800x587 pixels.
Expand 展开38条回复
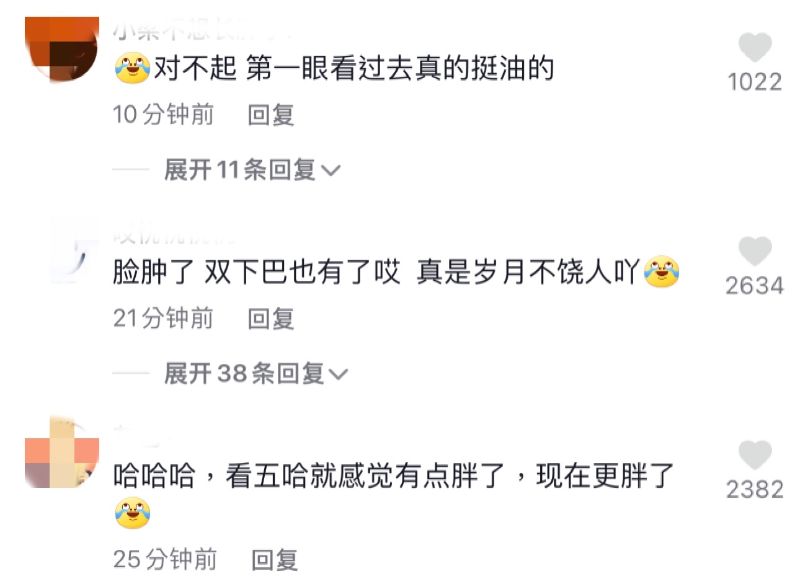click(x=255, y=374)
